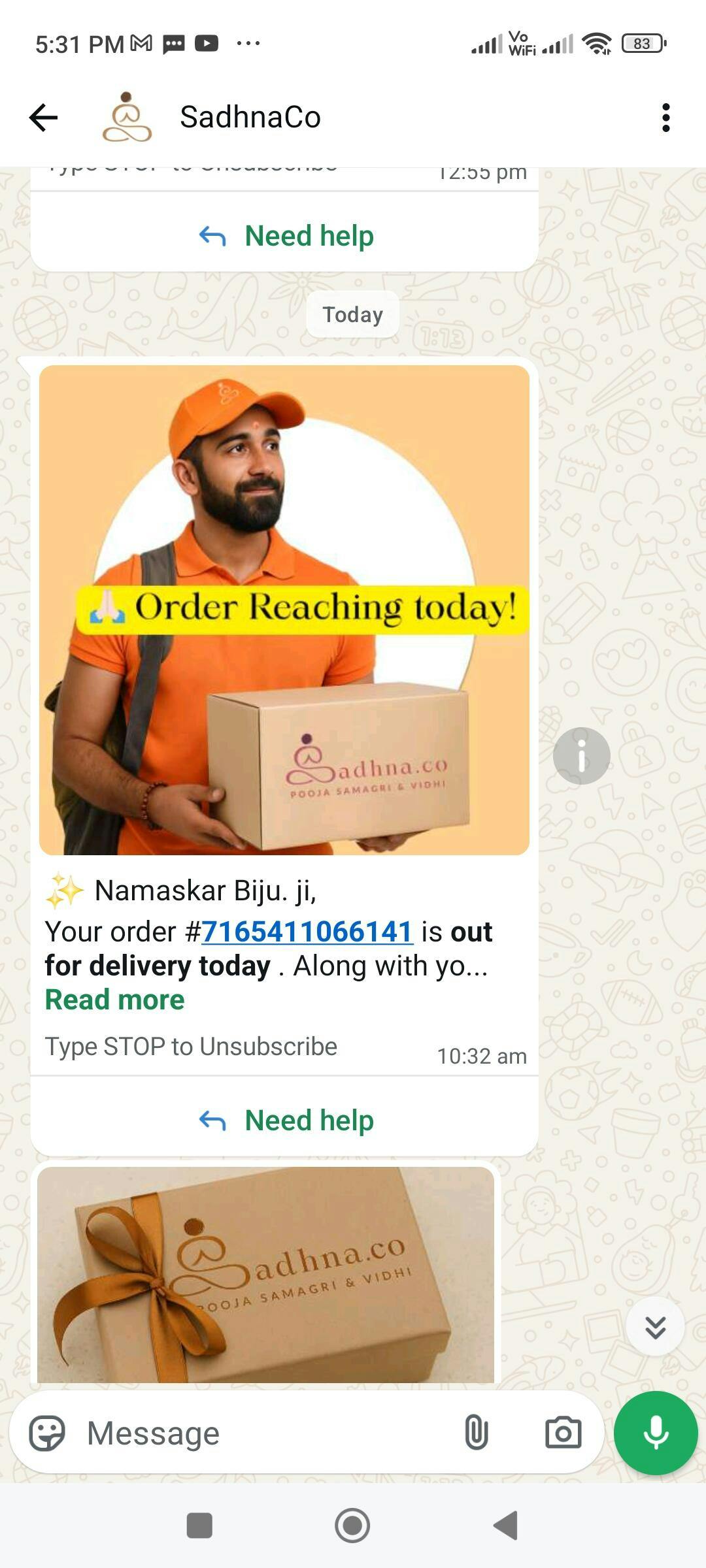
Task: Open order number 7165411066141 link
Action: pyautogui.click(x=307, y=932)
